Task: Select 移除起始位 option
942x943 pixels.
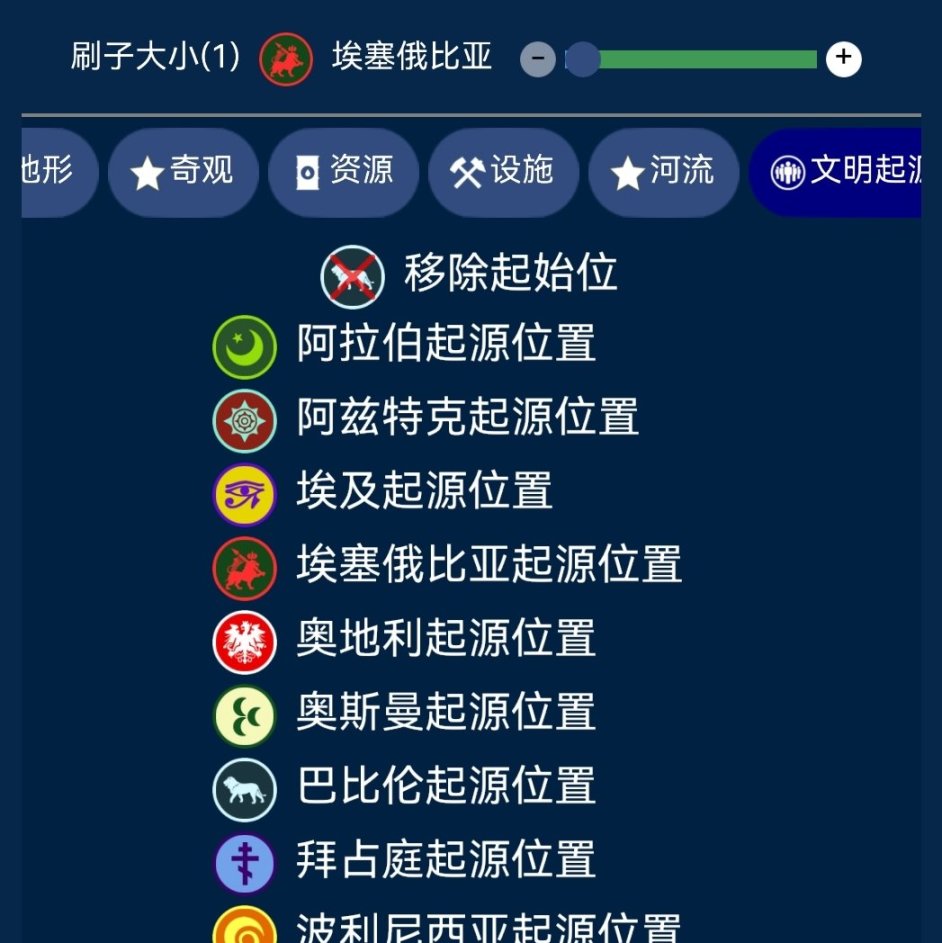Action: tap(470, 273)
